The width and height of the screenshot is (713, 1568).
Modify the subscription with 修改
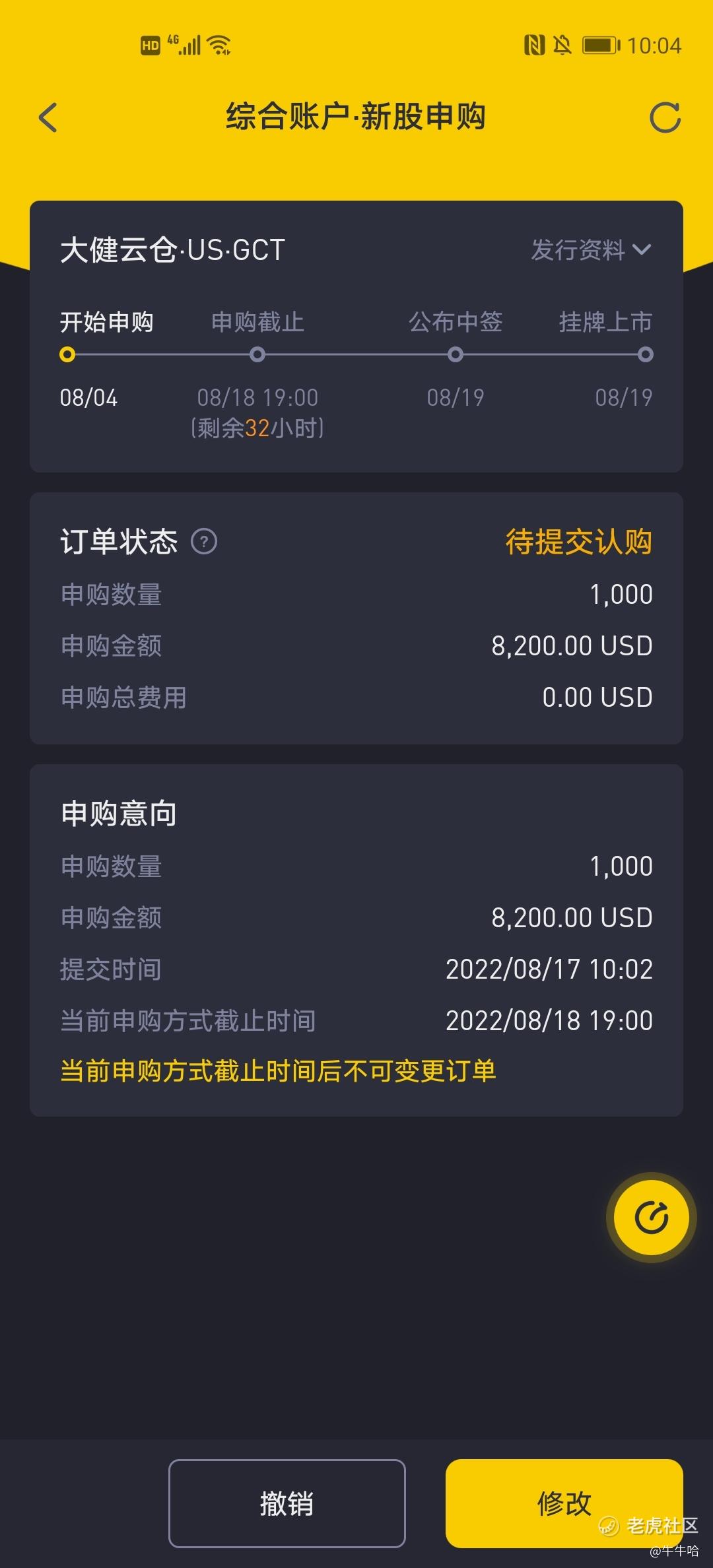click(564, 1503)
